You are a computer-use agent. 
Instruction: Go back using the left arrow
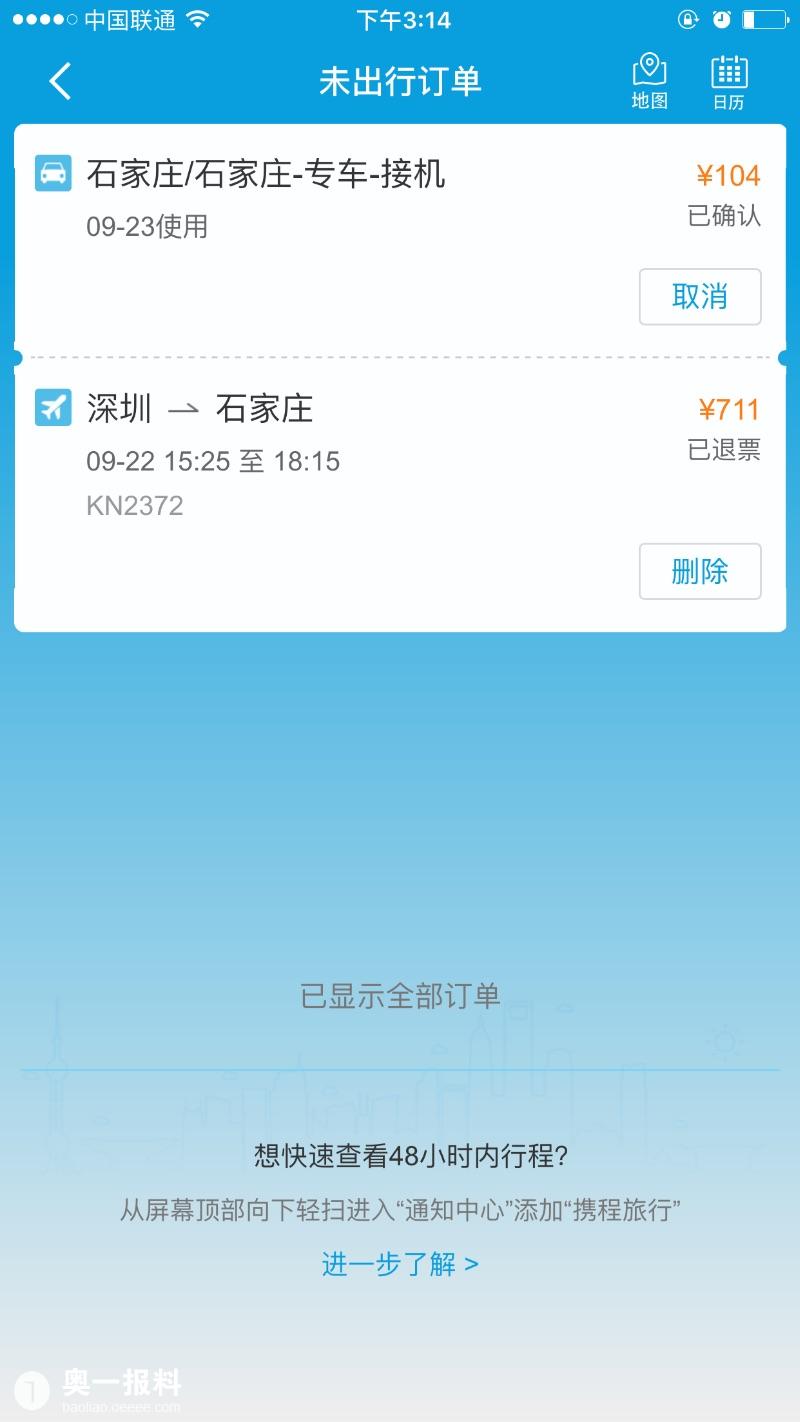59,81
